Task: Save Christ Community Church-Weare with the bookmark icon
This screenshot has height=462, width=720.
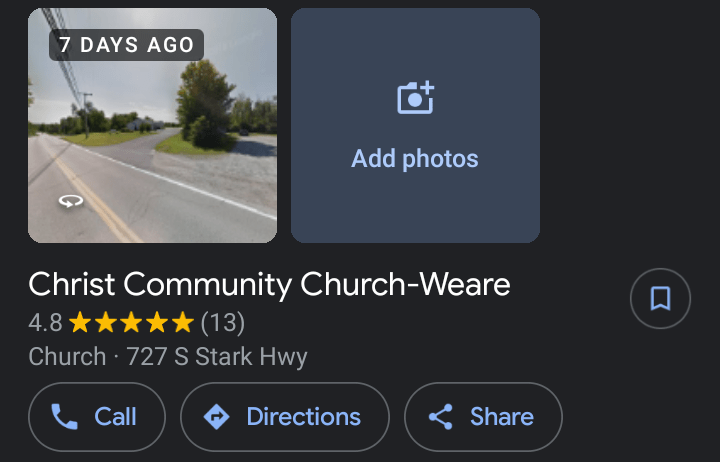Action: pyautogui.click(x=660, y=298)
